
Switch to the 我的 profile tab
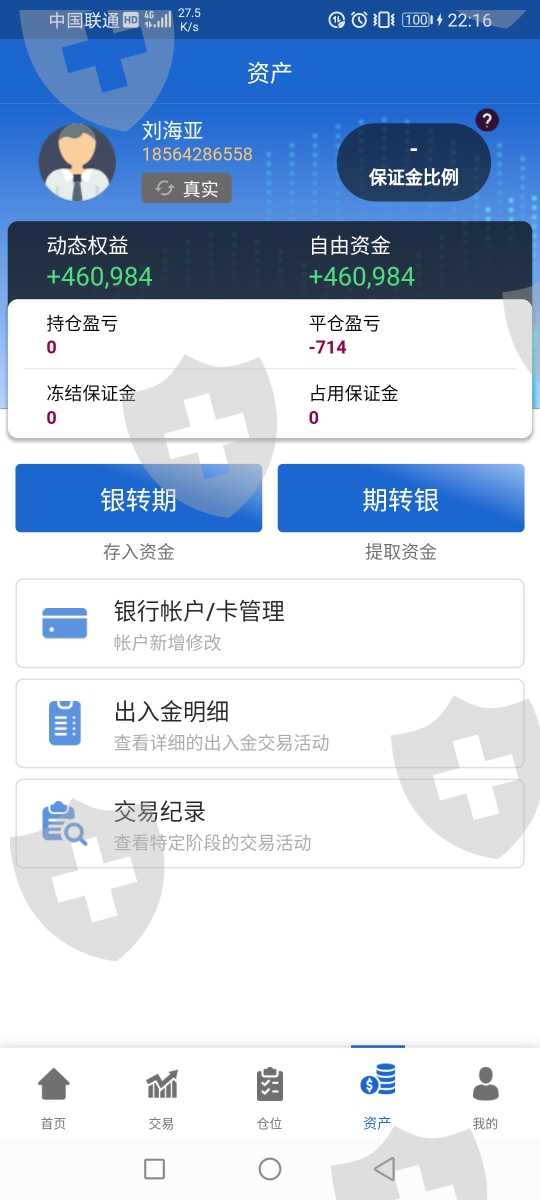486,1097
